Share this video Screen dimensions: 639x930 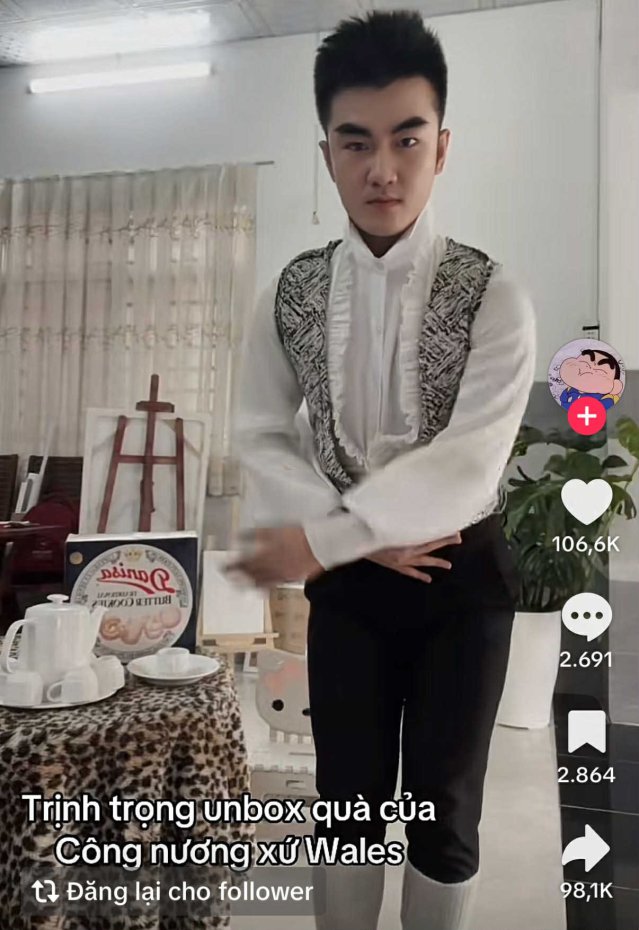tap(586, 849)
